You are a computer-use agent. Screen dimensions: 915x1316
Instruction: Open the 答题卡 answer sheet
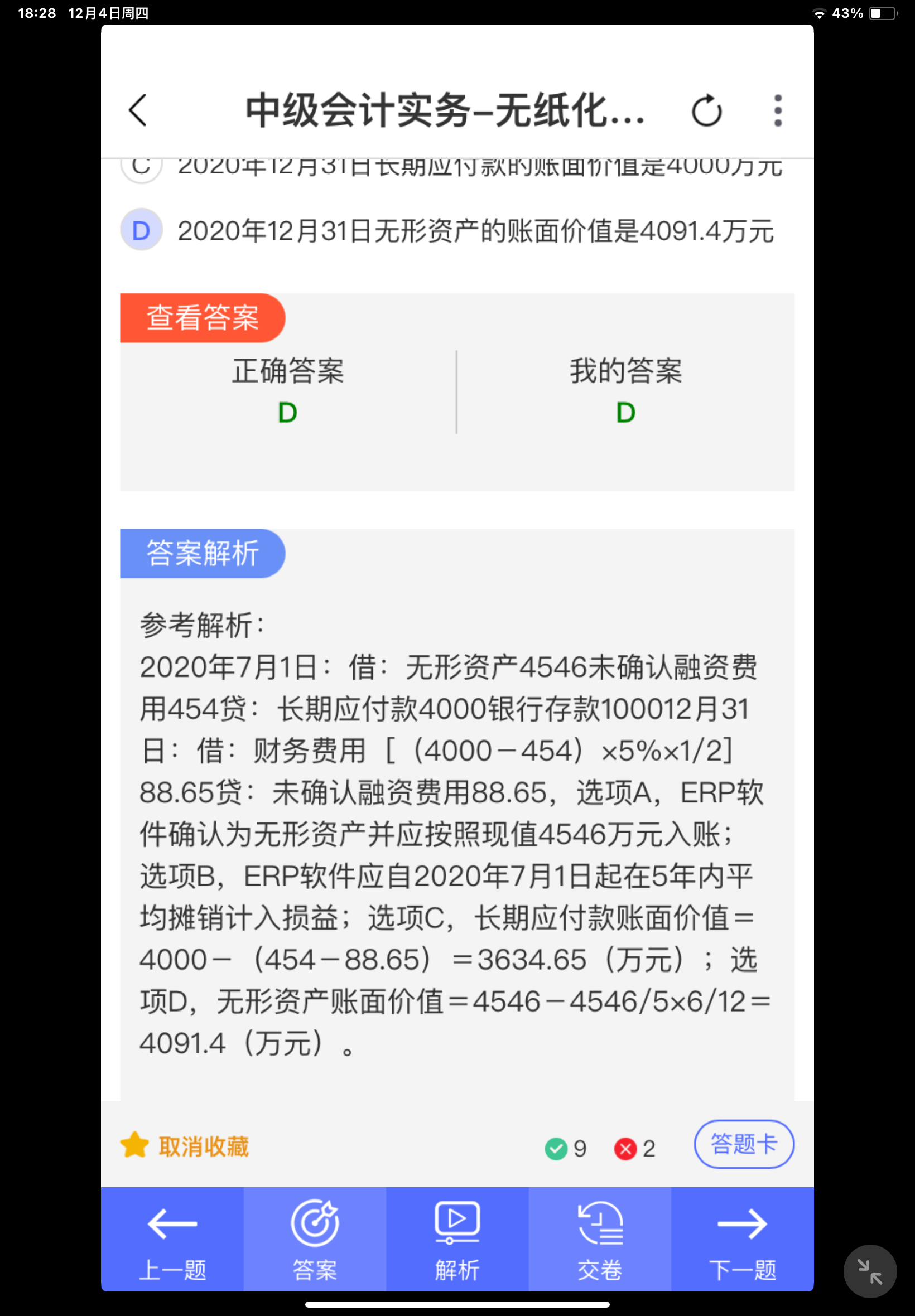pyautogui.click(x=744, y=1144)
